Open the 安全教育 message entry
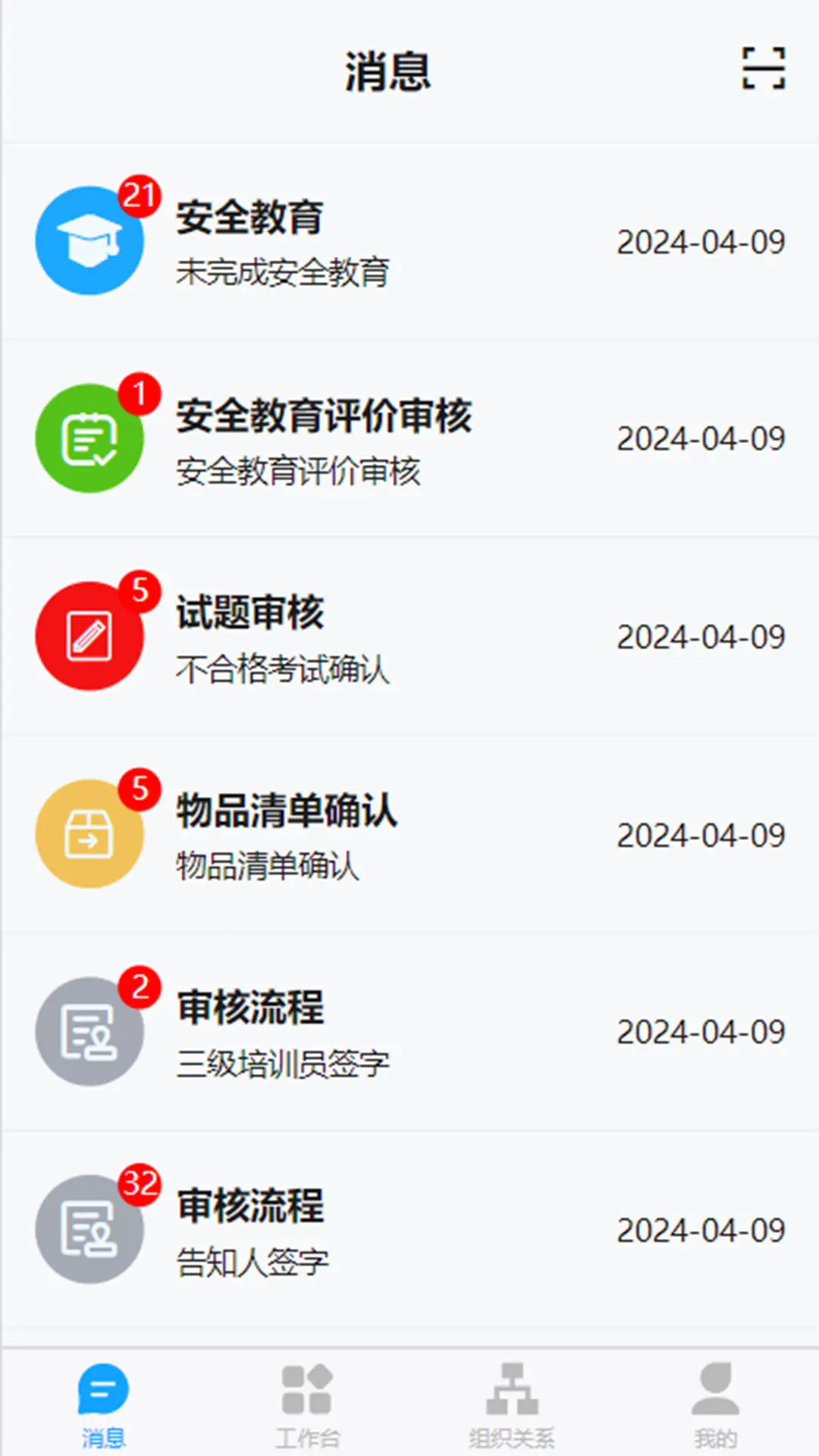Viewport: 819px width, 1456px height. pyautogui.click(x=409, y=240)
